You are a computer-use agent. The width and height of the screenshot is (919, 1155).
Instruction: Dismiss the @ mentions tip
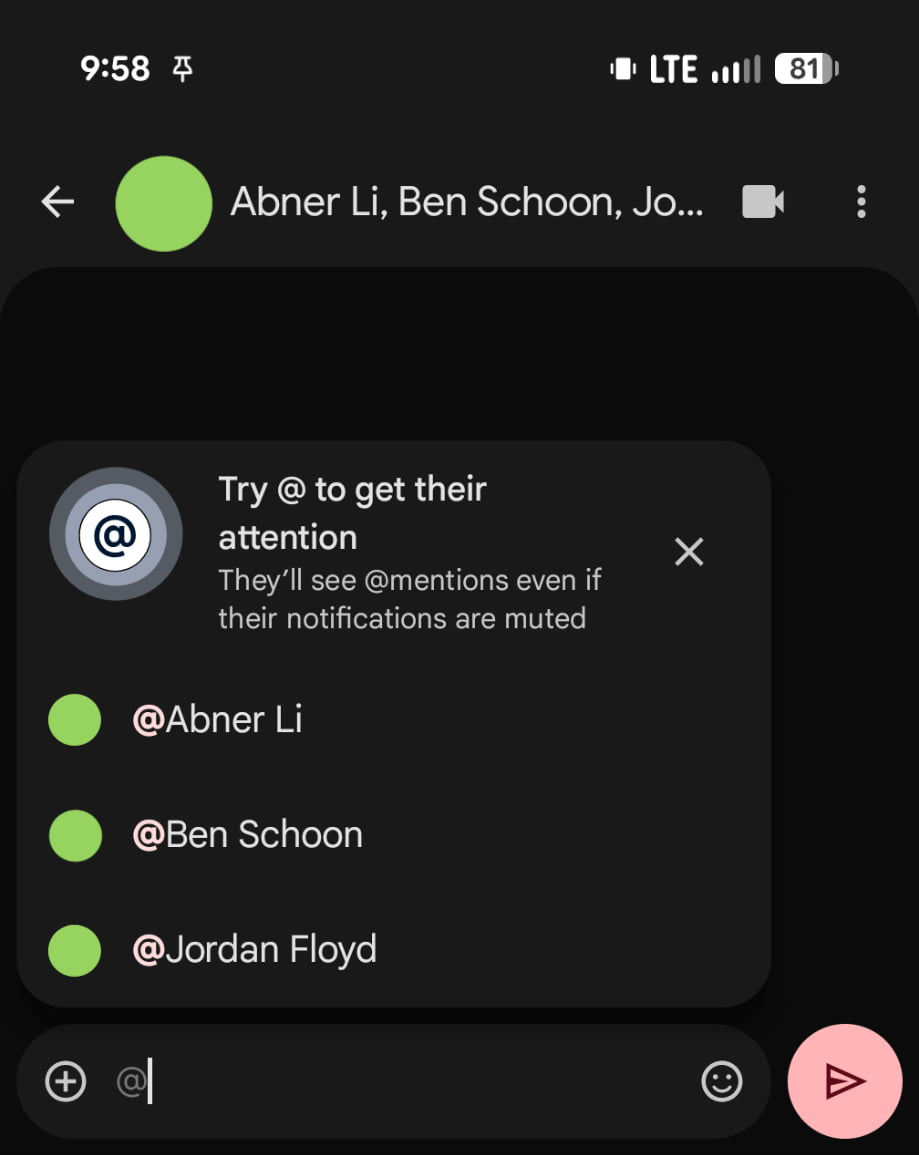(x=689, y=552)
